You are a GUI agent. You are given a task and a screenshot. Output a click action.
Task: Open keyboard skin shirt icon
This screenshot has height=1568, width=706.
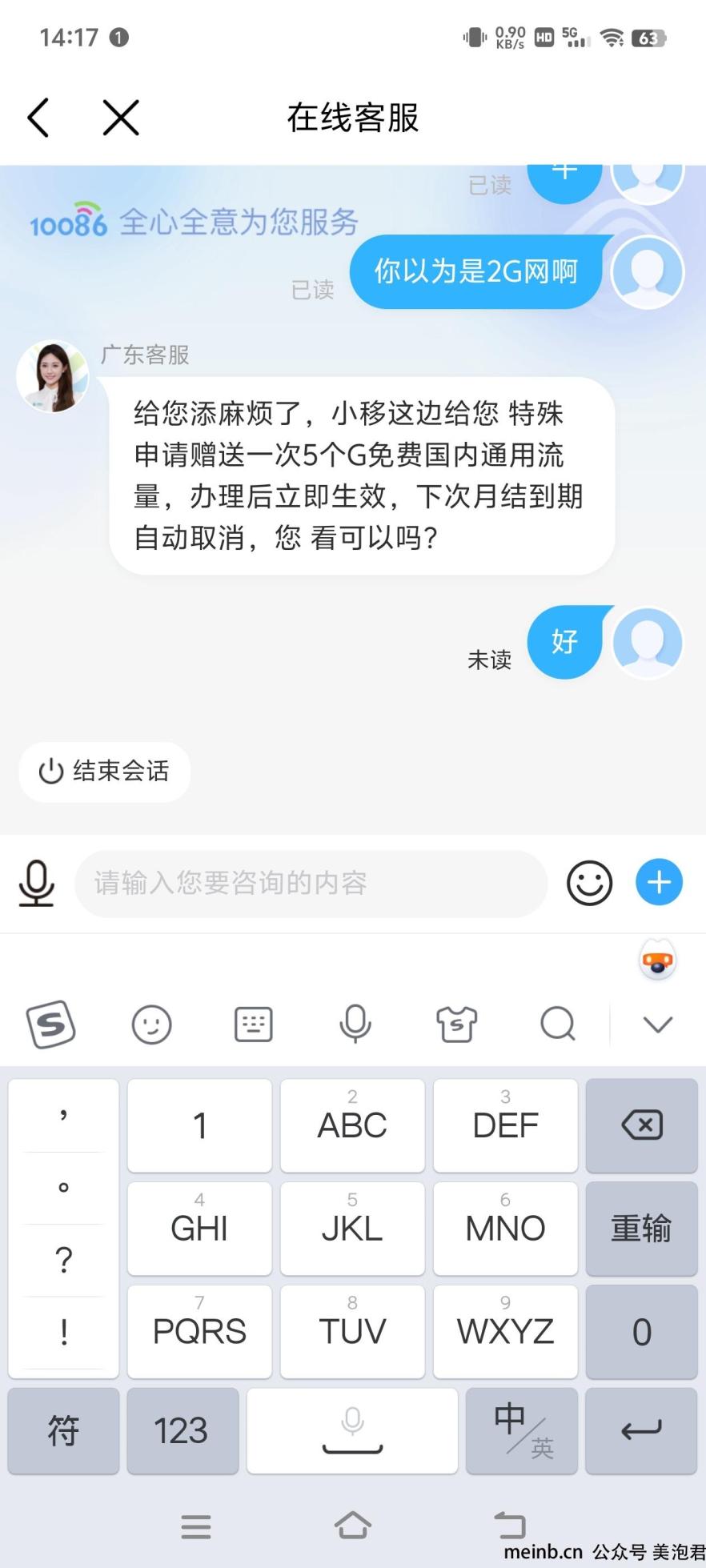point(456,1024)
